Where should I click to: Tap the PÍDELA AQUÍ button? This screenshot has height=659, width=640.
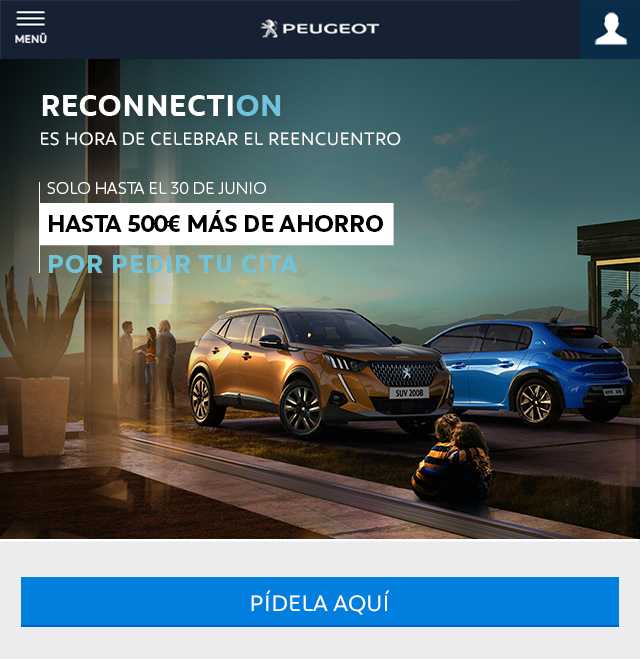point(320,603)
